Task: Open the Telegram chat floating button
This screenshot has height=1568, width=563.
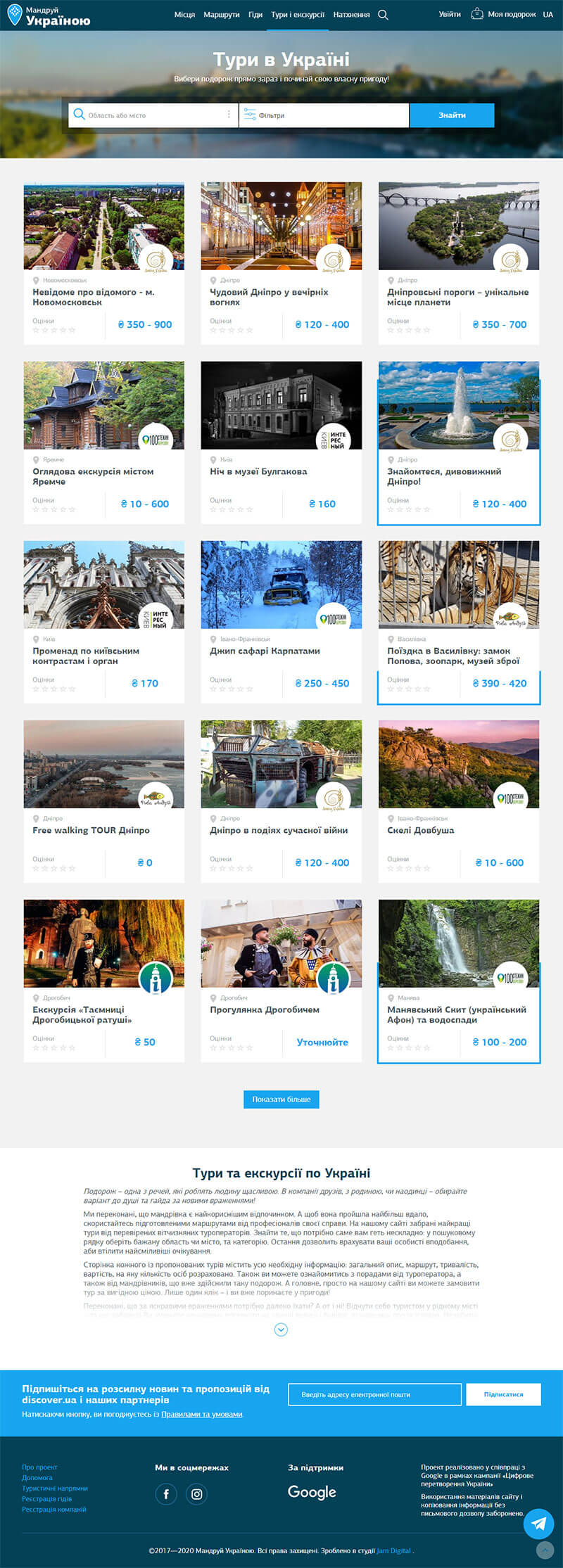Action: pyautogui.click(x=539, y=1523)
